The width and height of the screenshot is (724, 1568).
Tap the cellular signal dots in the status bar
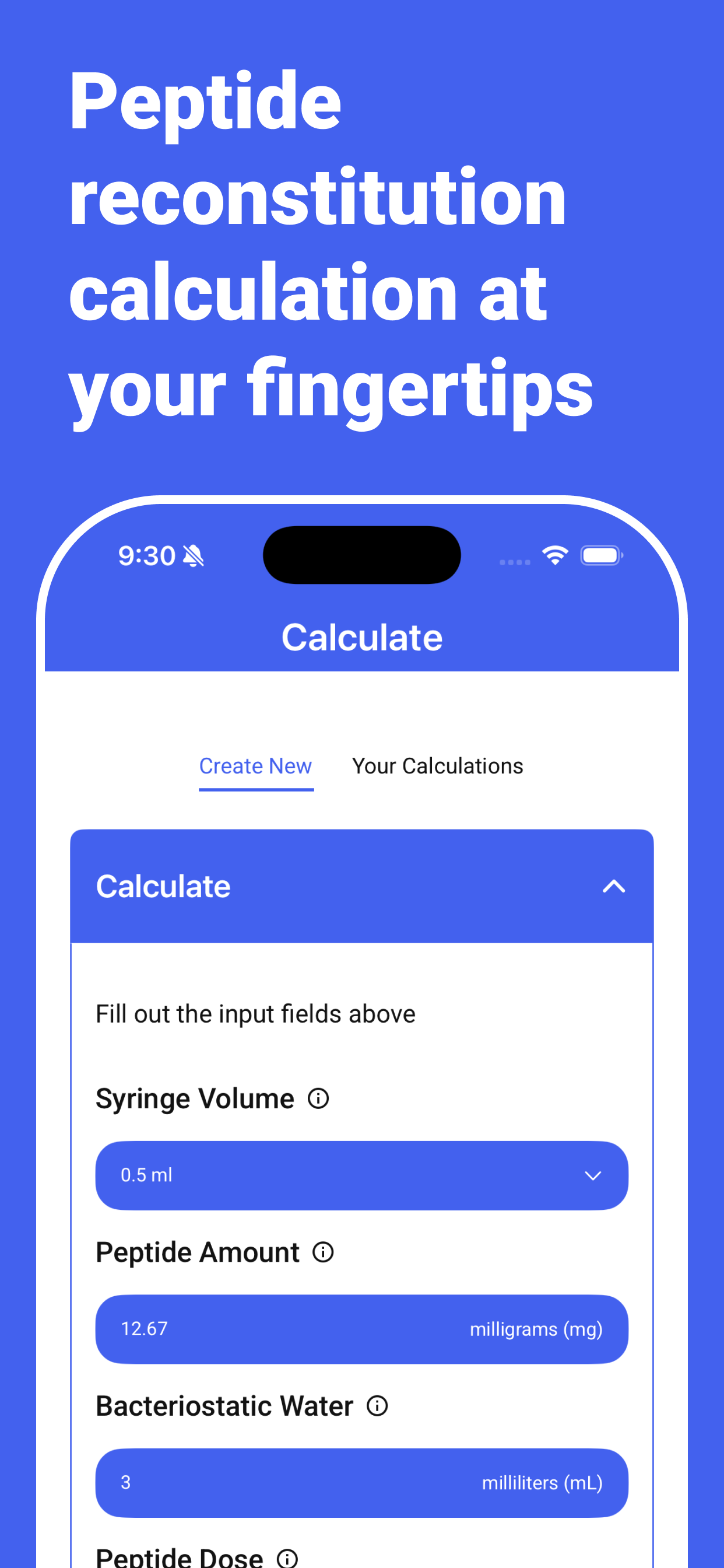(514, 562)
